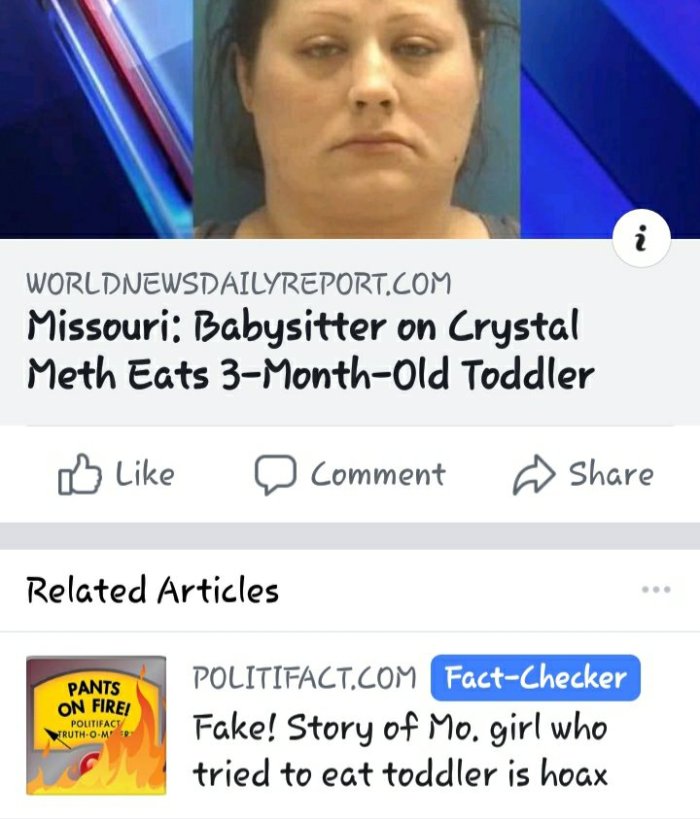Comment on this post

pos(349,475)
